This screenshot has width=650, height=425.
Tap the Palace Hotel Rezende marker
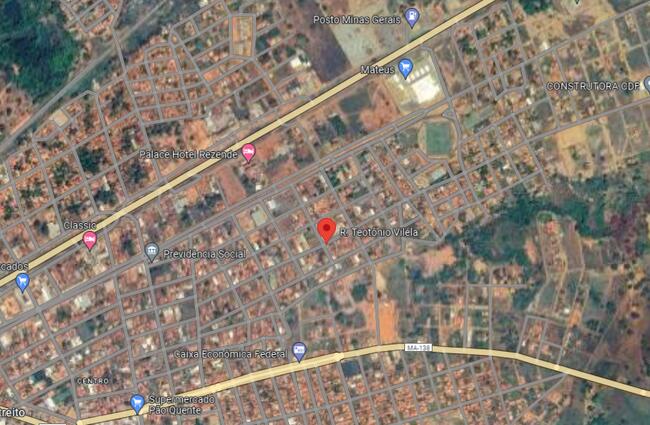point(248,153)
